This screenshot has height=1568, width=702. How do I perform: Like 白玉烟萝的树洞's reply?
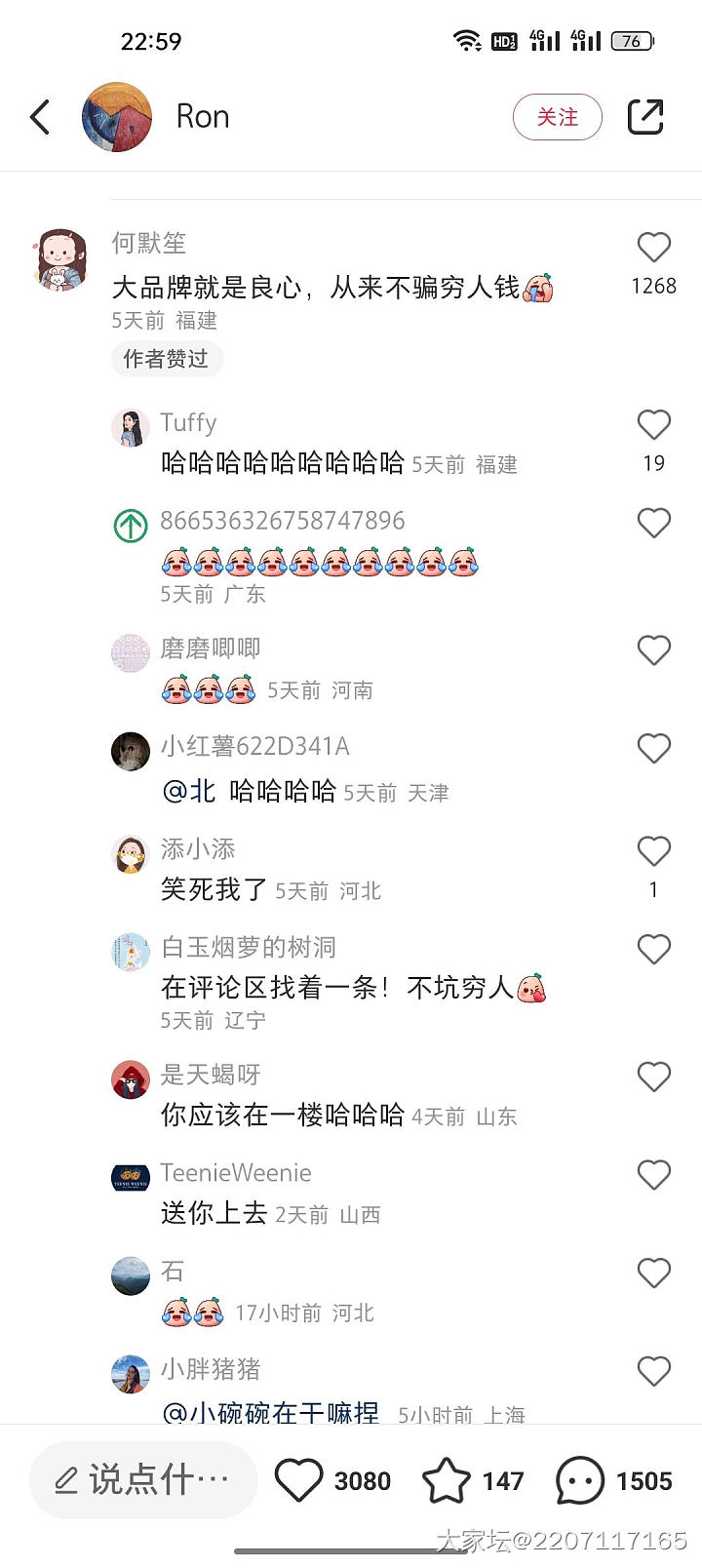[x=653, y=949]
